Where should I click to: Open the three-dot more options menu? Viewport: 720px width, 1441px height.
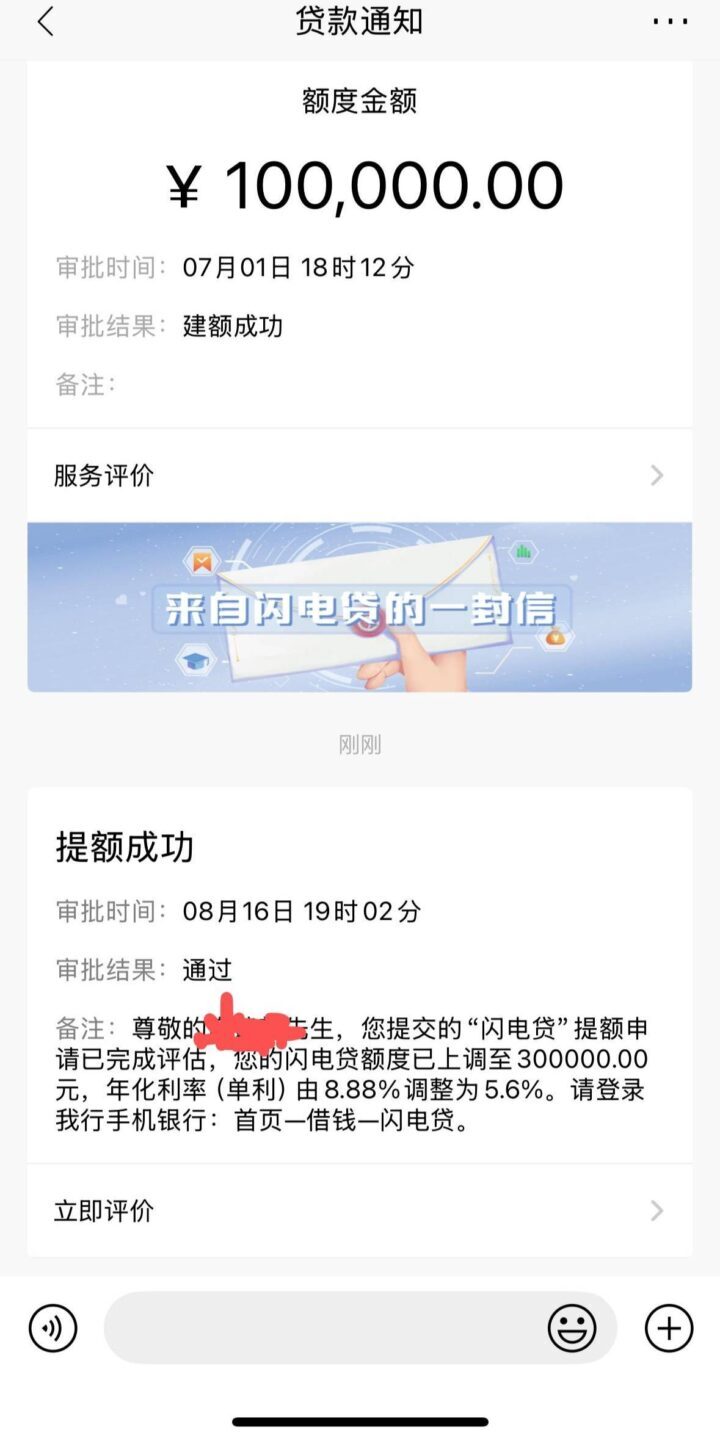pyautogui.click(x=669, y=22)
